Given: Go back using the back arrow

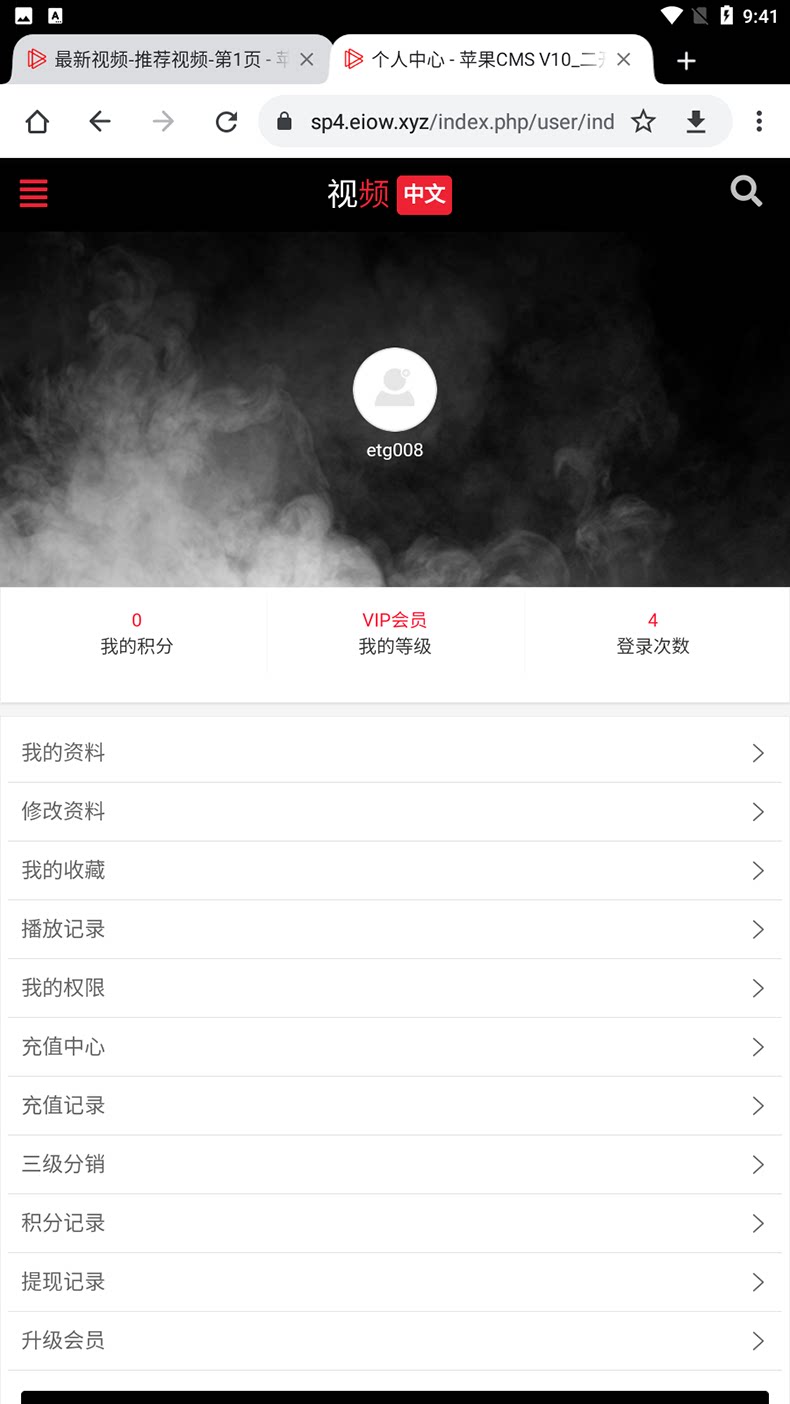Looking at the screenshot, I should click(x=100, y=121).
